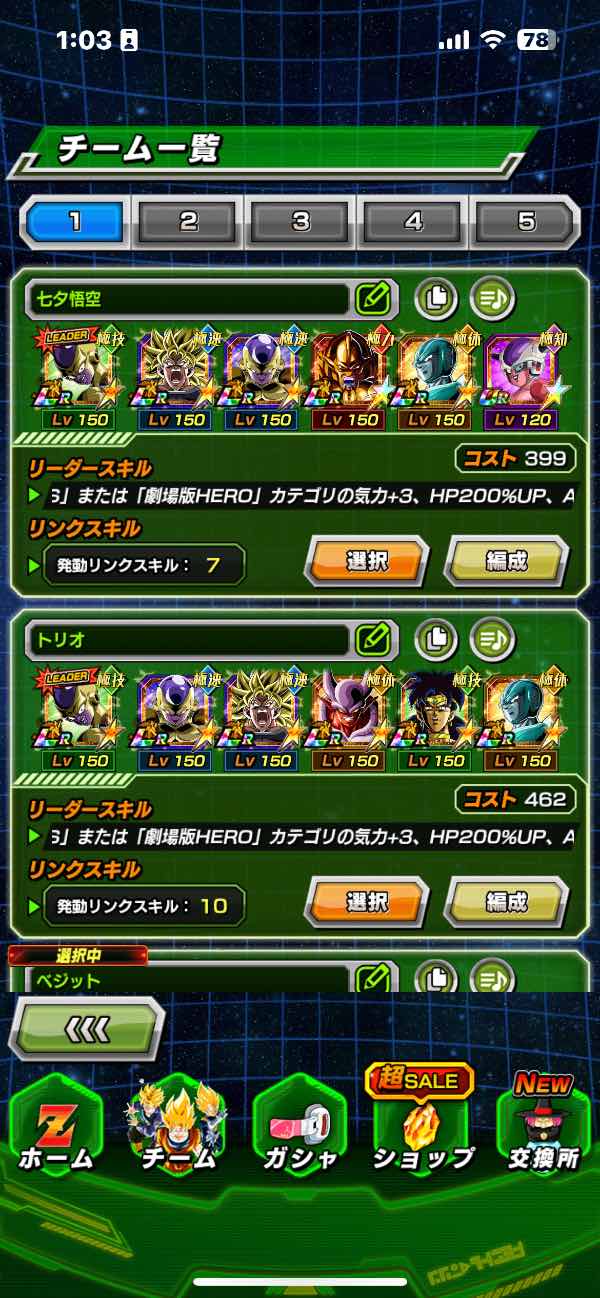
Task: Go back with the arrow button
Action: click(x=87, y=1028)
